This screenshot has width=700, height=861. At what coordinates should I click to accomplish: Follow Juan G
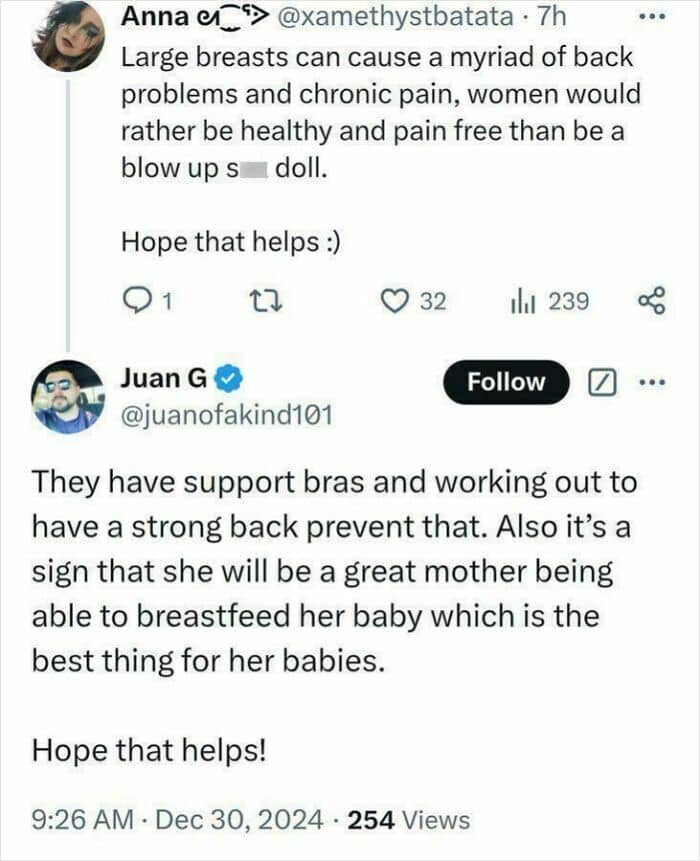pos(506,382)
